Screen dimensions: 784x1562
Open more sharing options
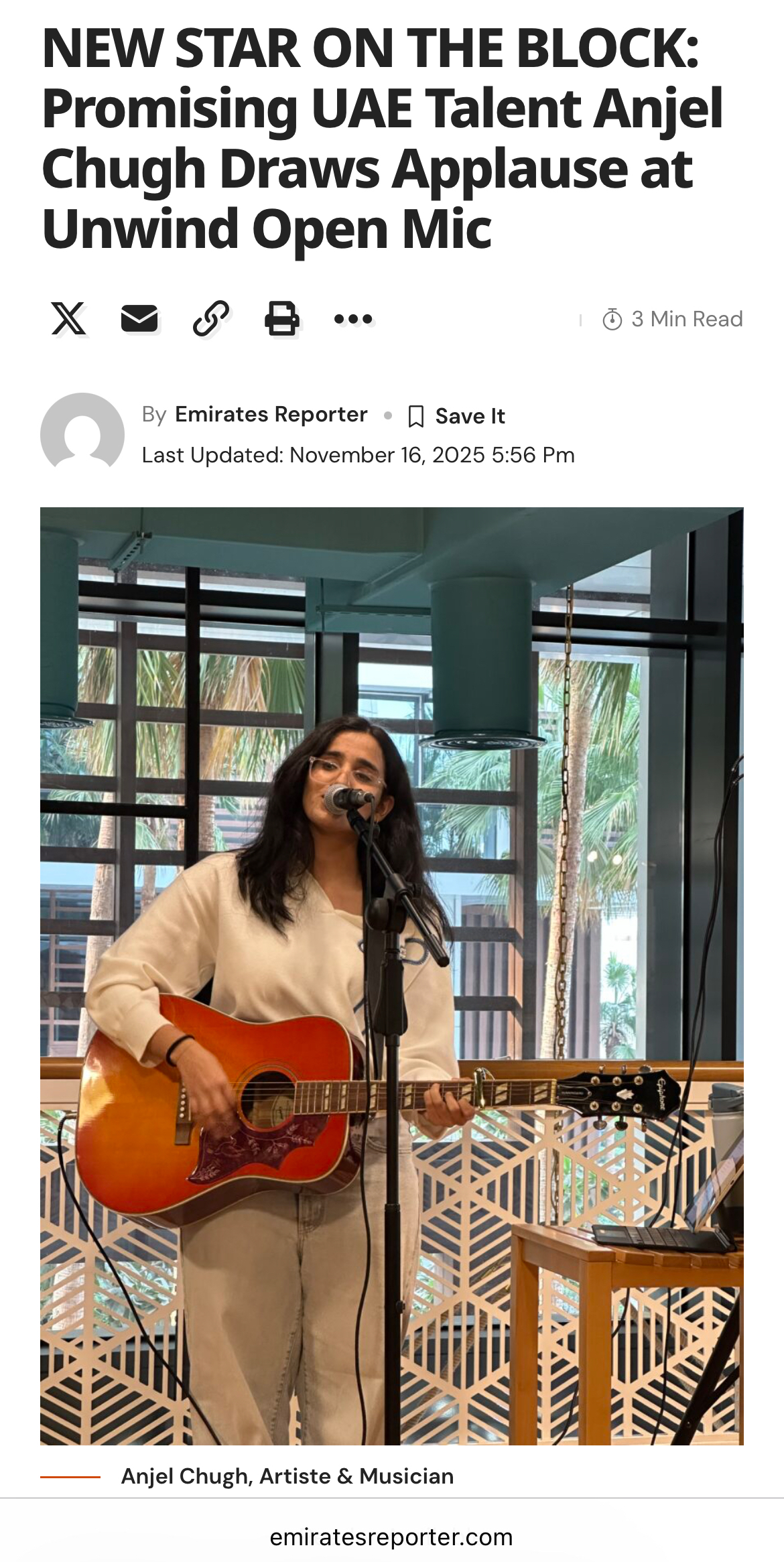(x=353, y=319)
